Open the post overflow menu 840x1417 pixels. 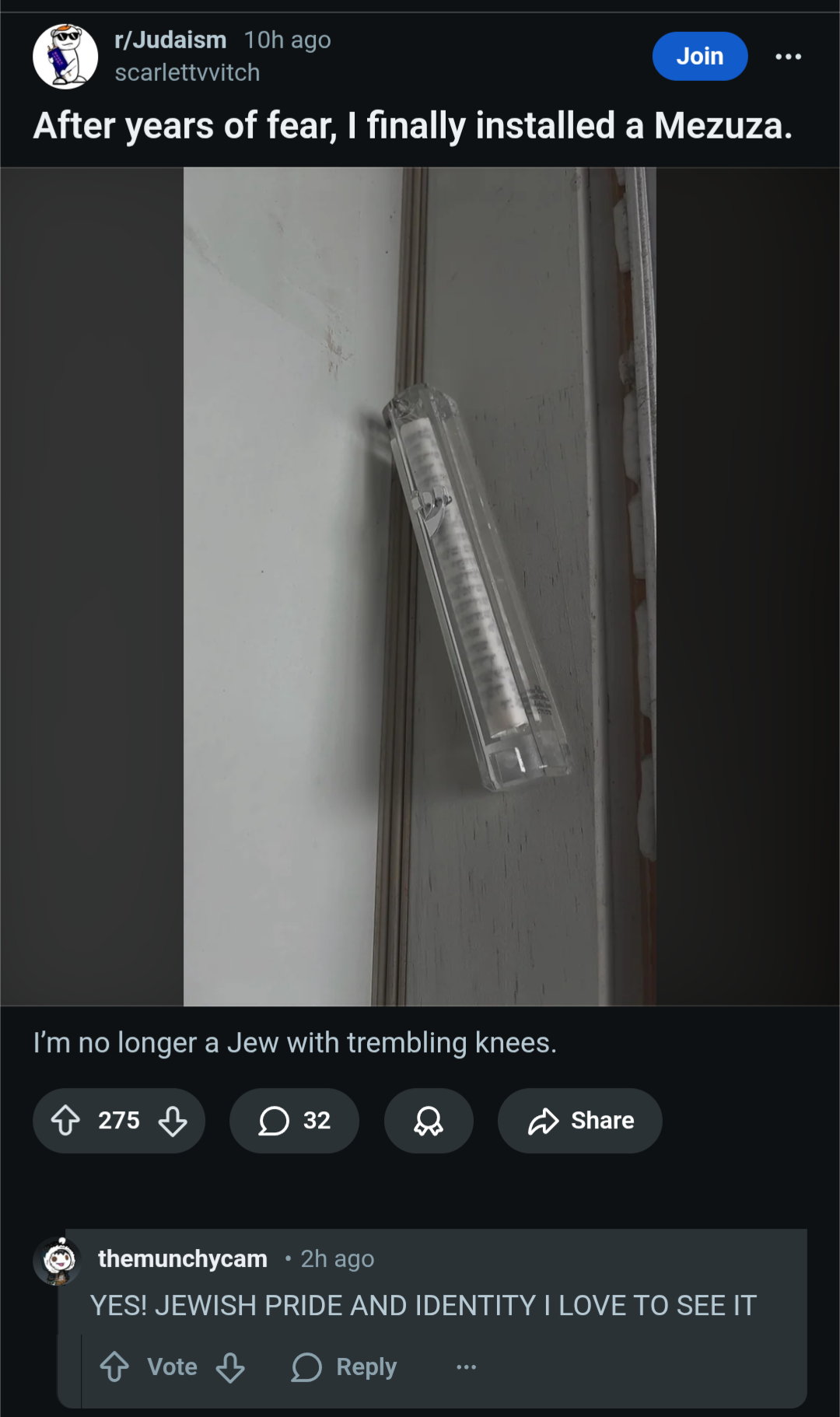pos(788,57)
